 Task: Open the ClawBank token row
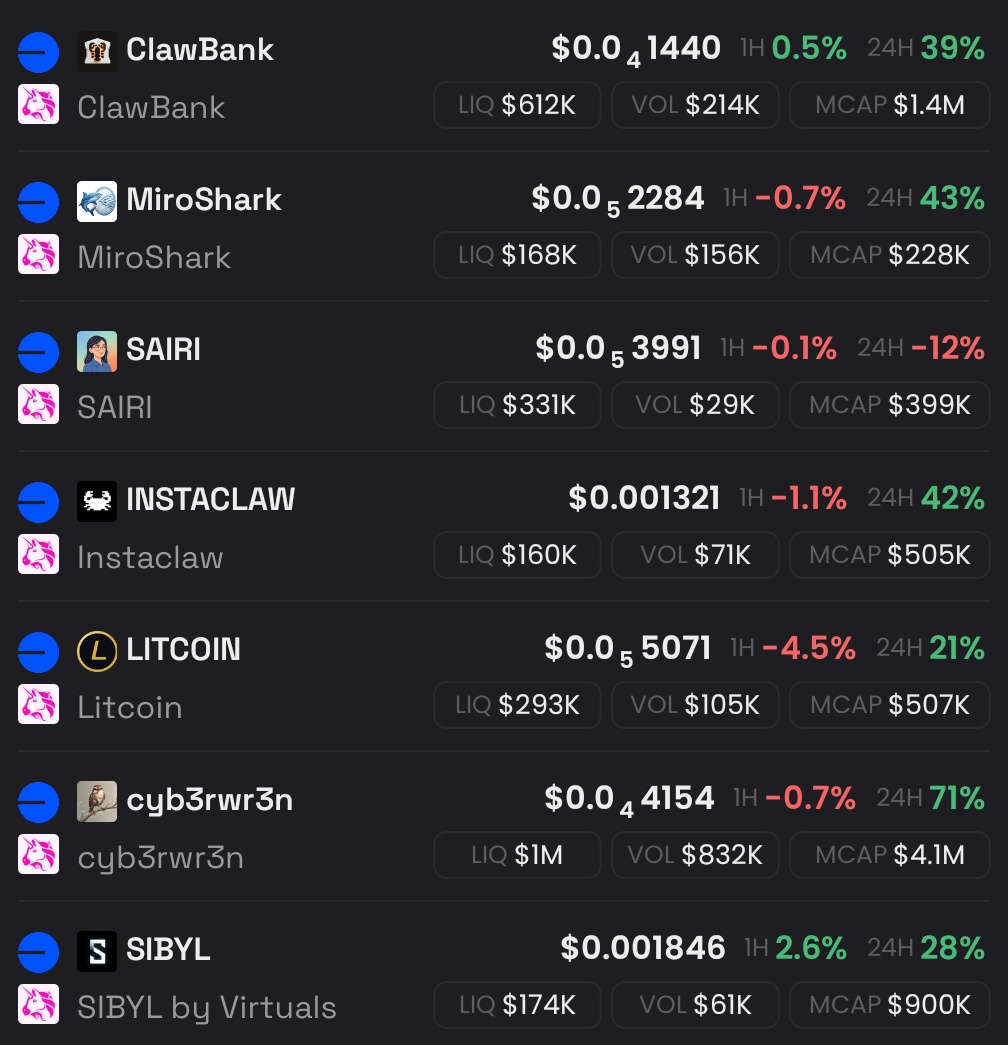click(x=200, y=50)
